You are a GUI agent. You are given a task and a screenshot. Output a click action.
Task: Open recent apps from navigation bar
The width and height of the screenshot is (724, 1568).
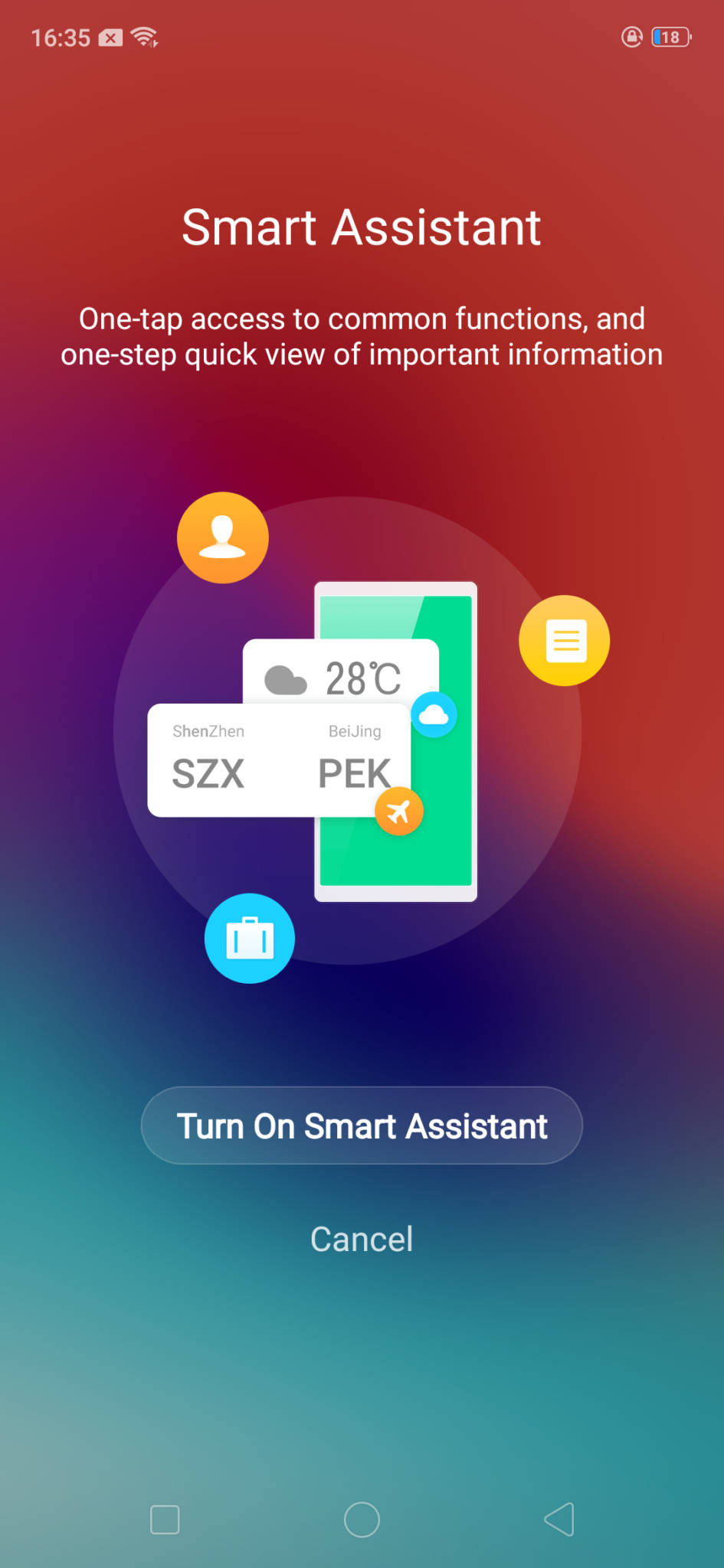coord(165,1519)
